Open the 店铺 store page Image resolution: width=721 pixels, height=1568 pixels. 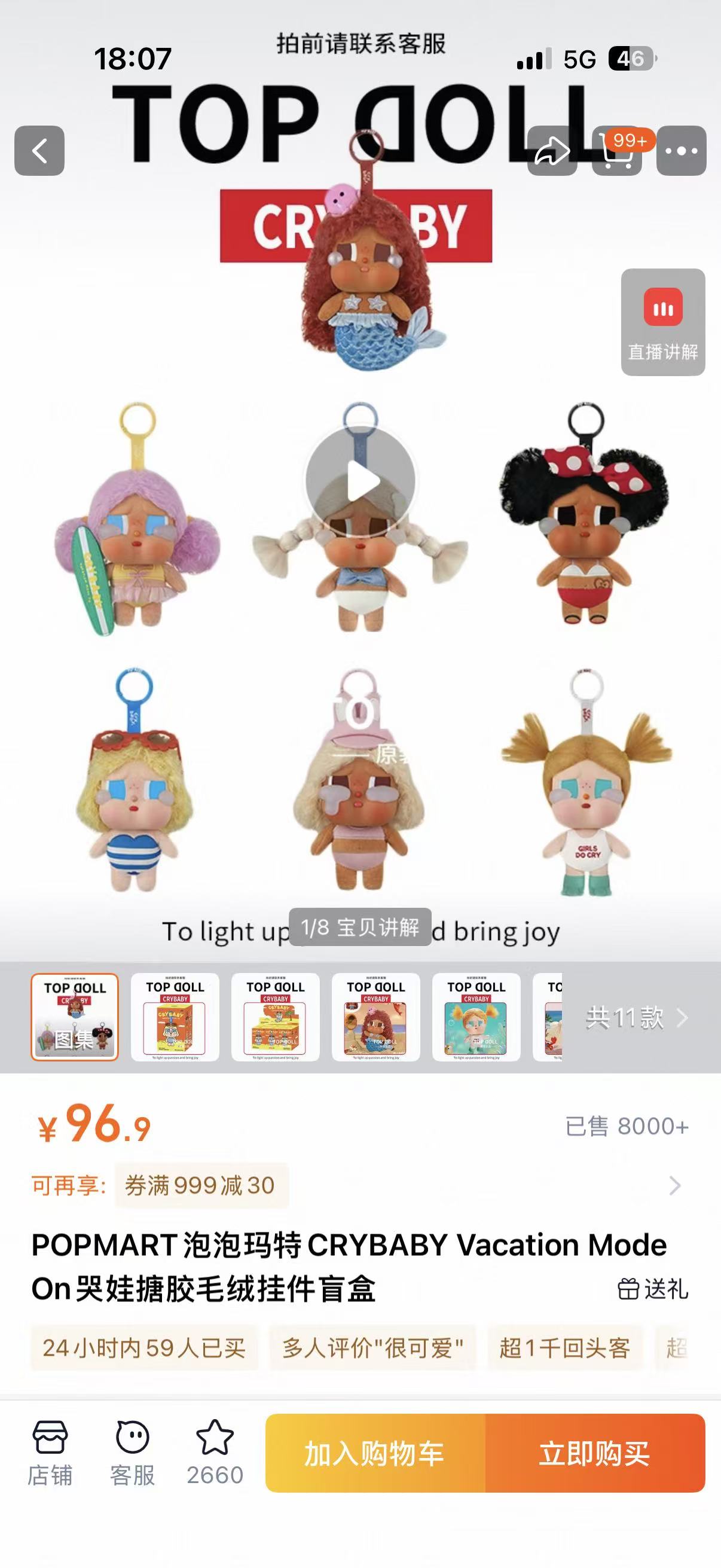[x=50, y=1453]
